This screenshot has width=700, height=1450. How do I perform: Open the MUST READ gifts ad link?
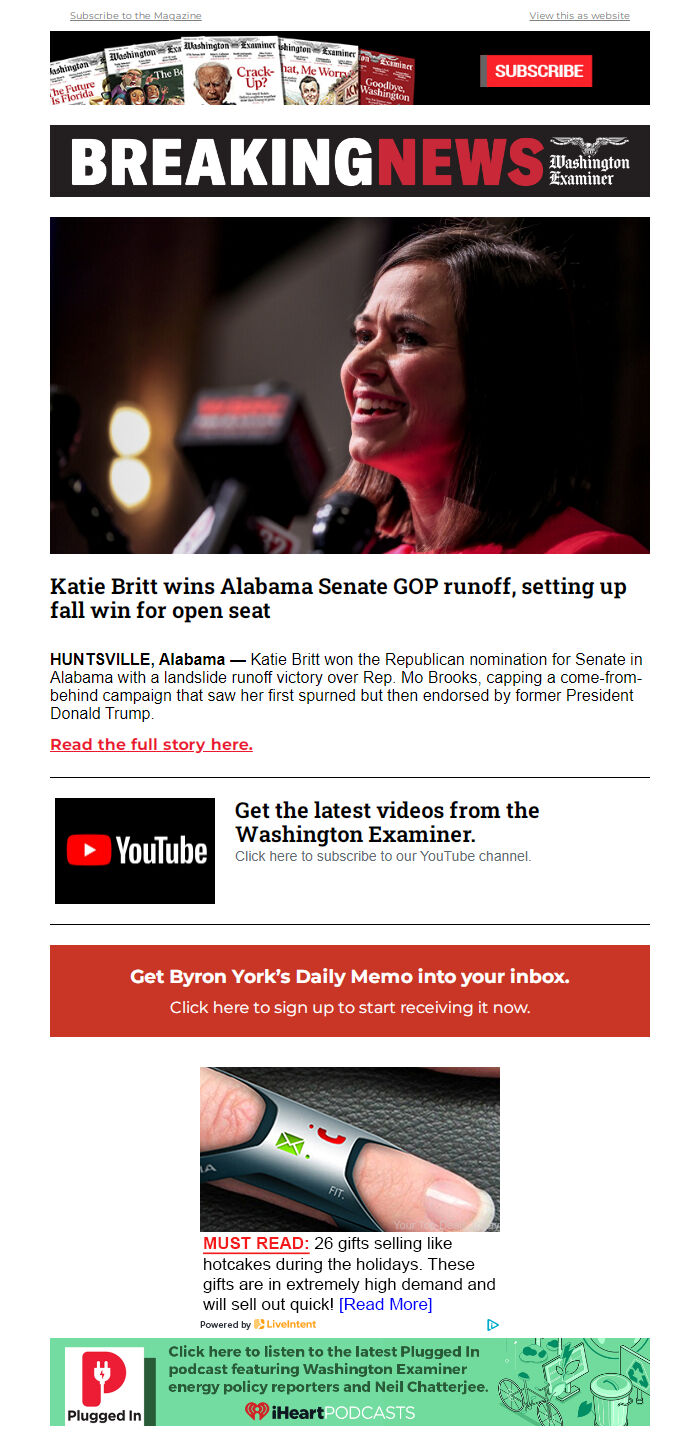256,1243
